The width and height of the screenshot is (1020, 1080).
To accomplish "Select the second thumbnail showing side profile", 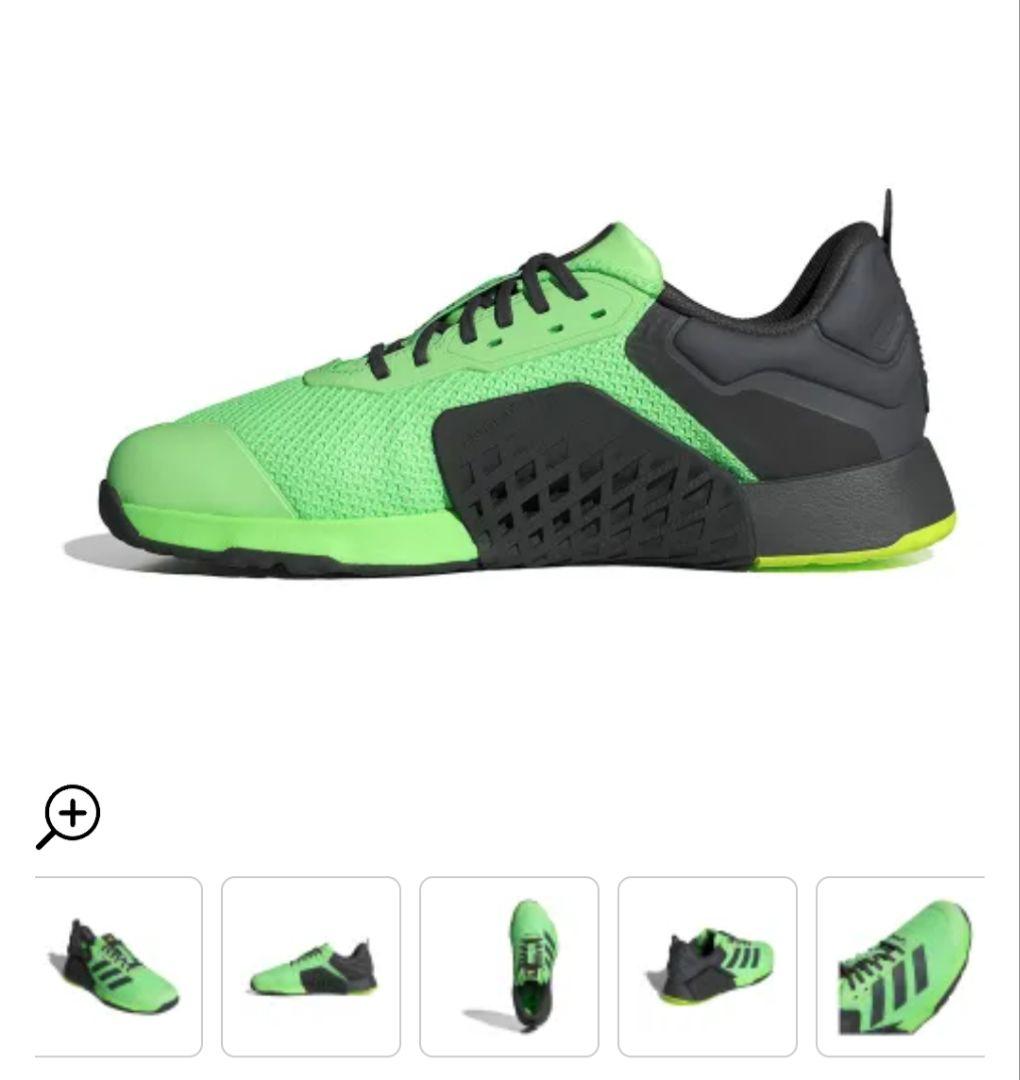I will pyautogui.click(x=311, y=966).
